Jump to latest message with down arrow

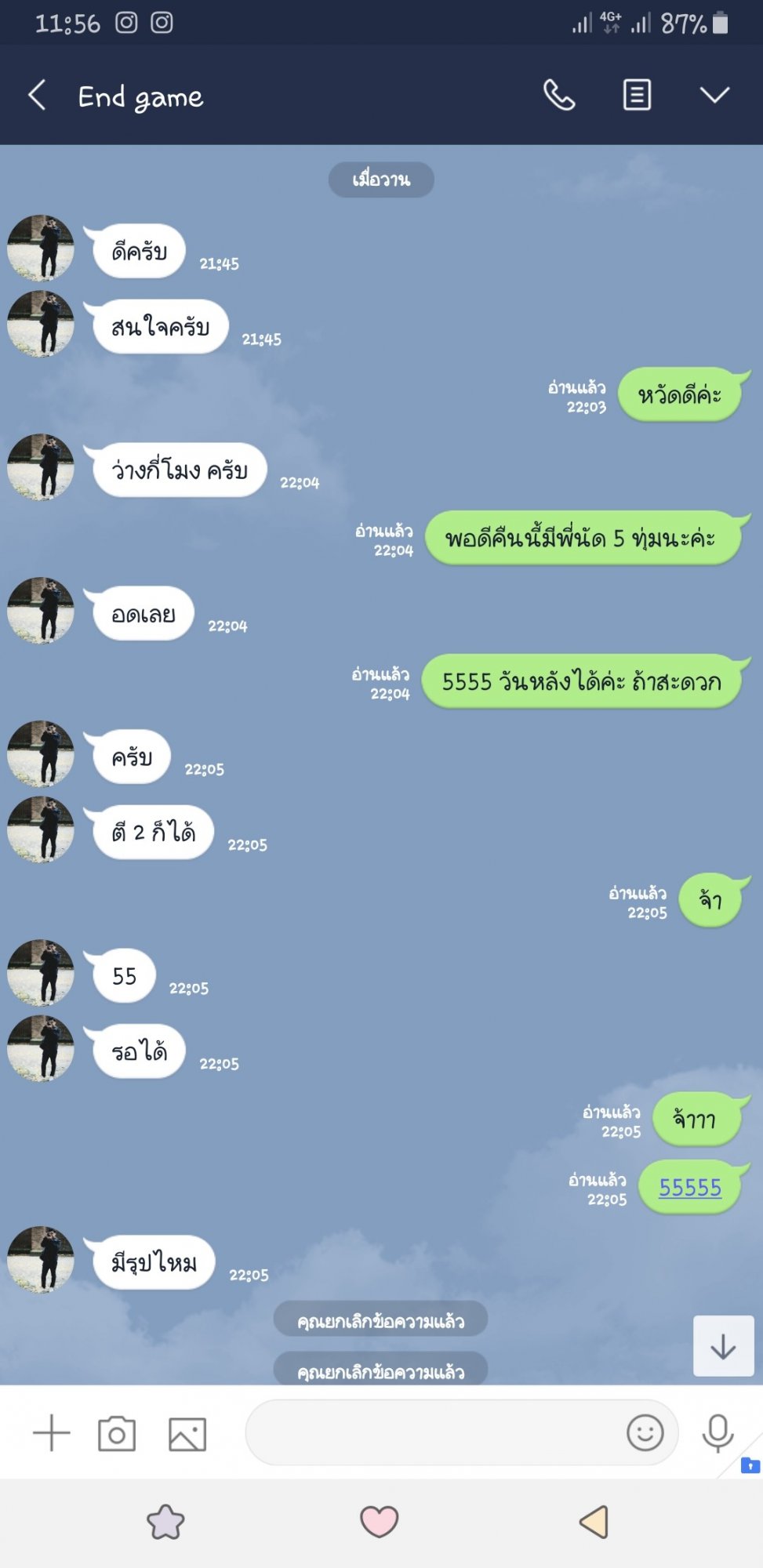pos(723,1346)
